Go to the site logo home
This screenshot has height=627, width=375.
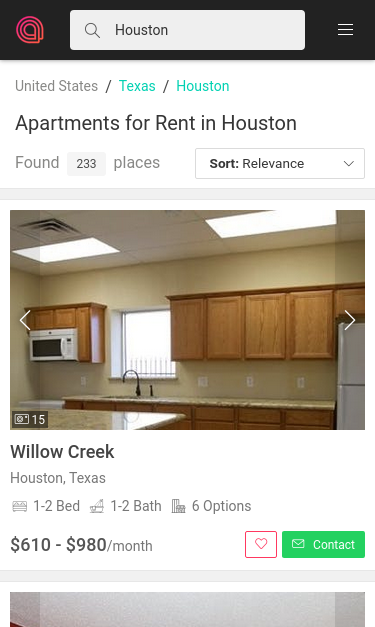[x=30, y=30]
